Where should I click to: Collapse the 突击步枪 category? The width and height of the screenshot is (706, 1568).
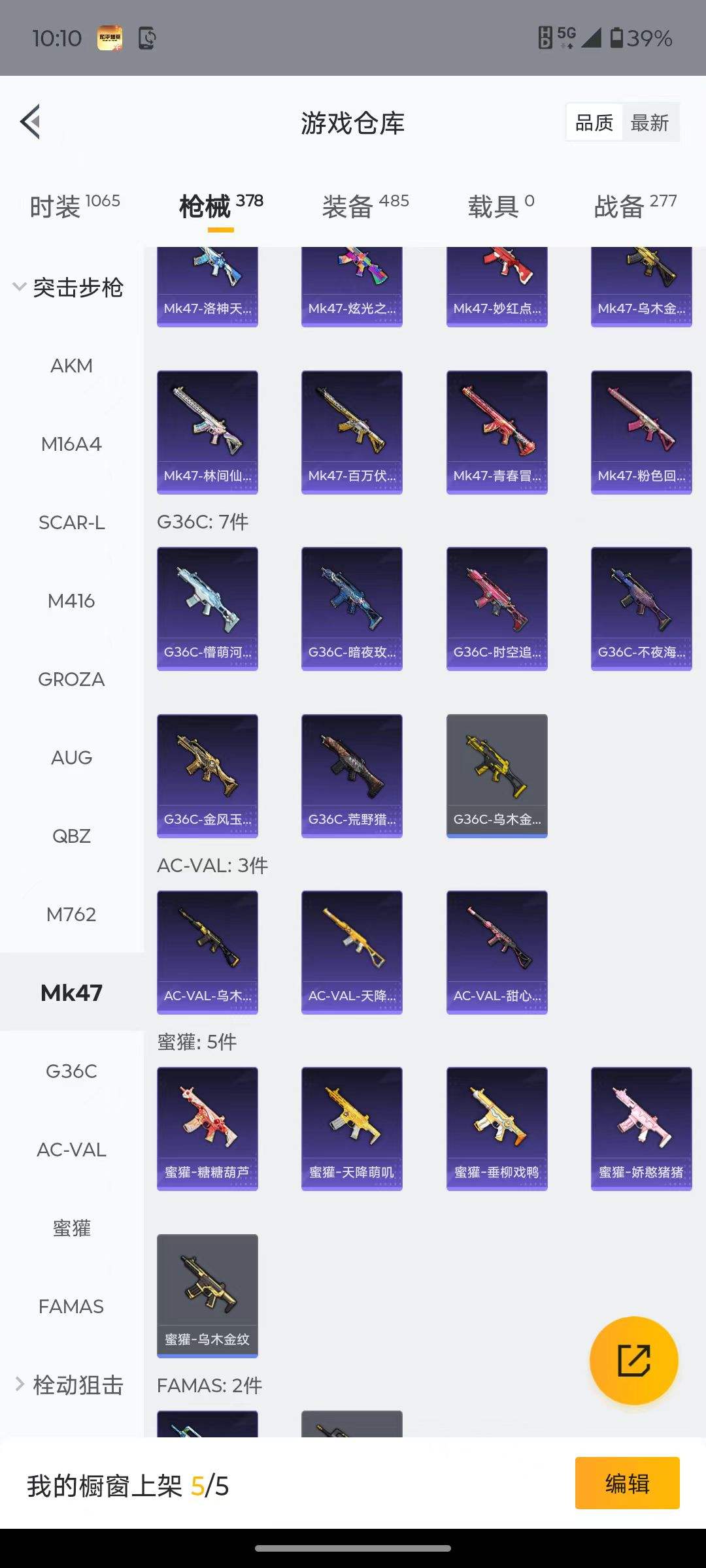pyautogui.click(x=69, y=287)
